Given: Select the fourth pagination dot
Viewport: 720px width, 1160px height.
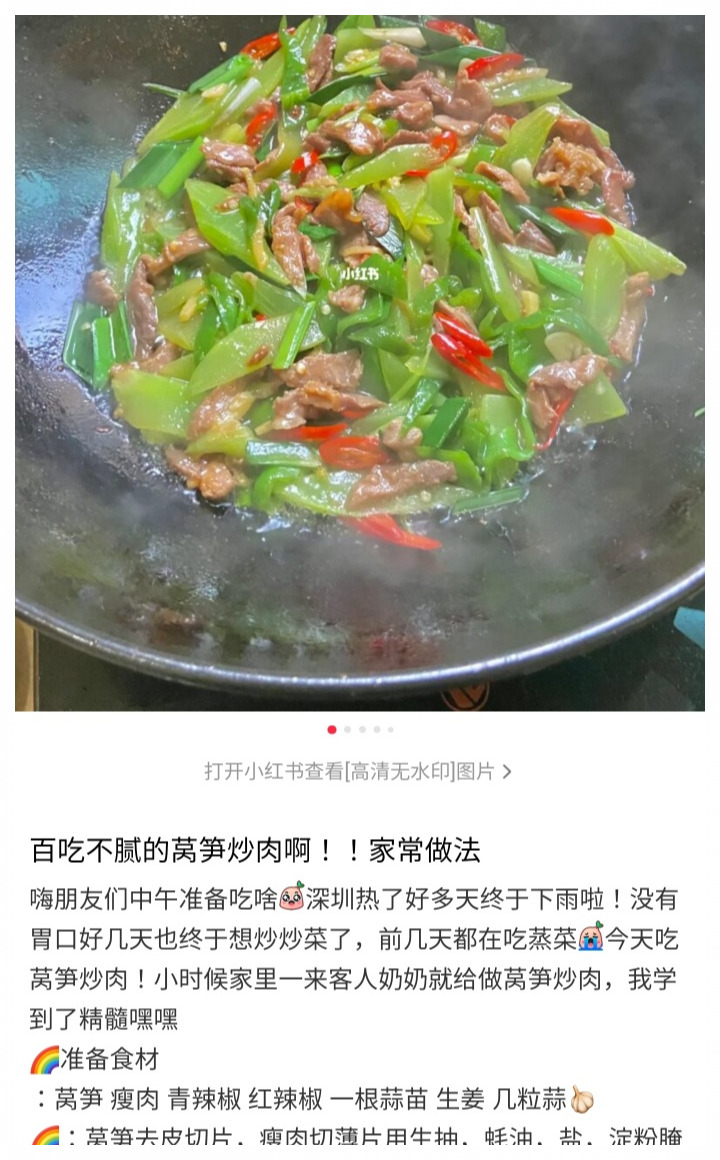Looking at the screenshot, I should pyautogui.click(x=375, y=731).
